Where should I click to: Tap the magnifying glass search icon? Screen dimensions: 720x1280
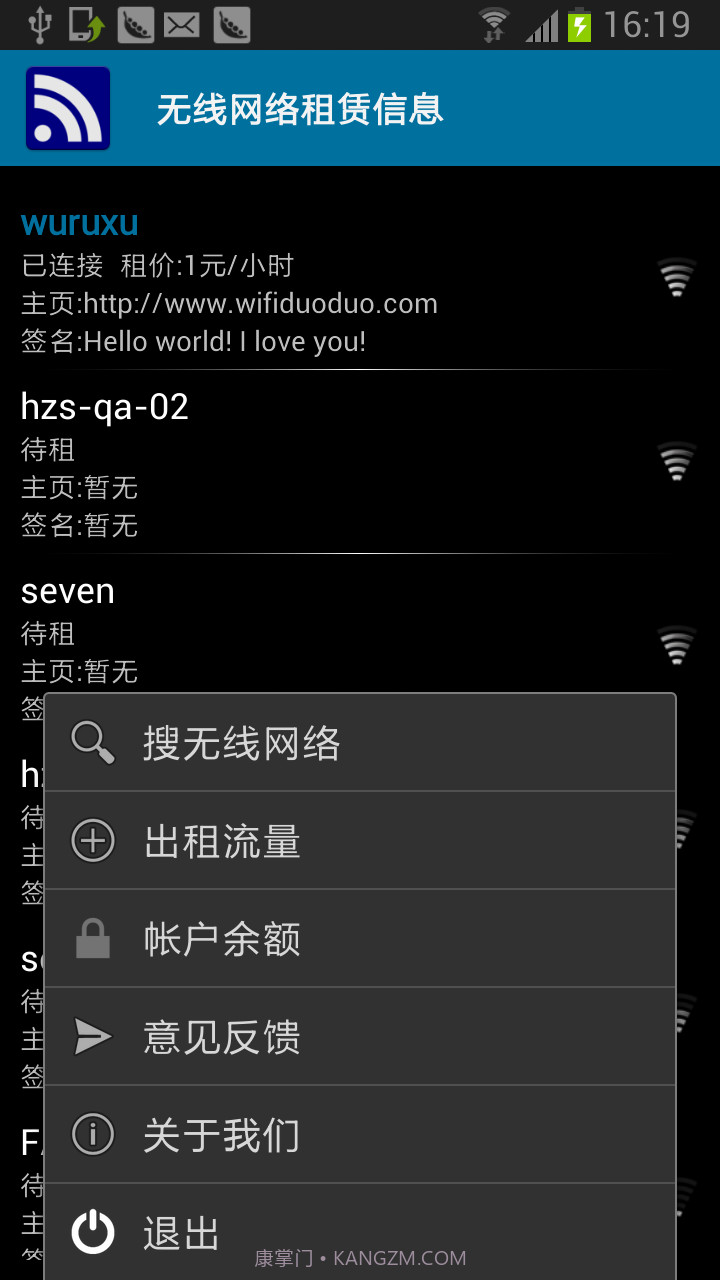coord(93,743)
